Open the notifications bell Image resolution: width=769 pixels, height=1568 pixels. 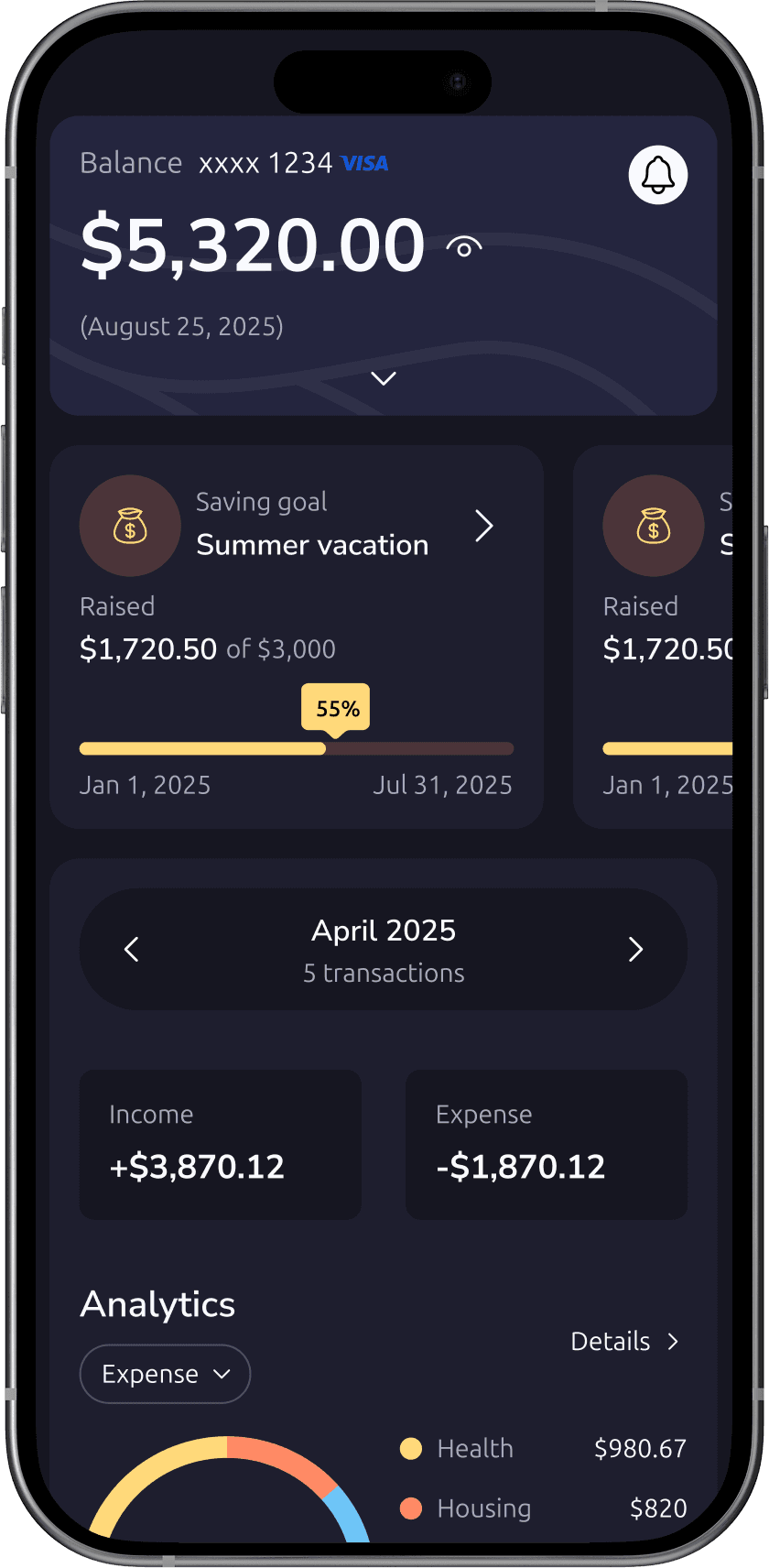click(x=657, y=175)
